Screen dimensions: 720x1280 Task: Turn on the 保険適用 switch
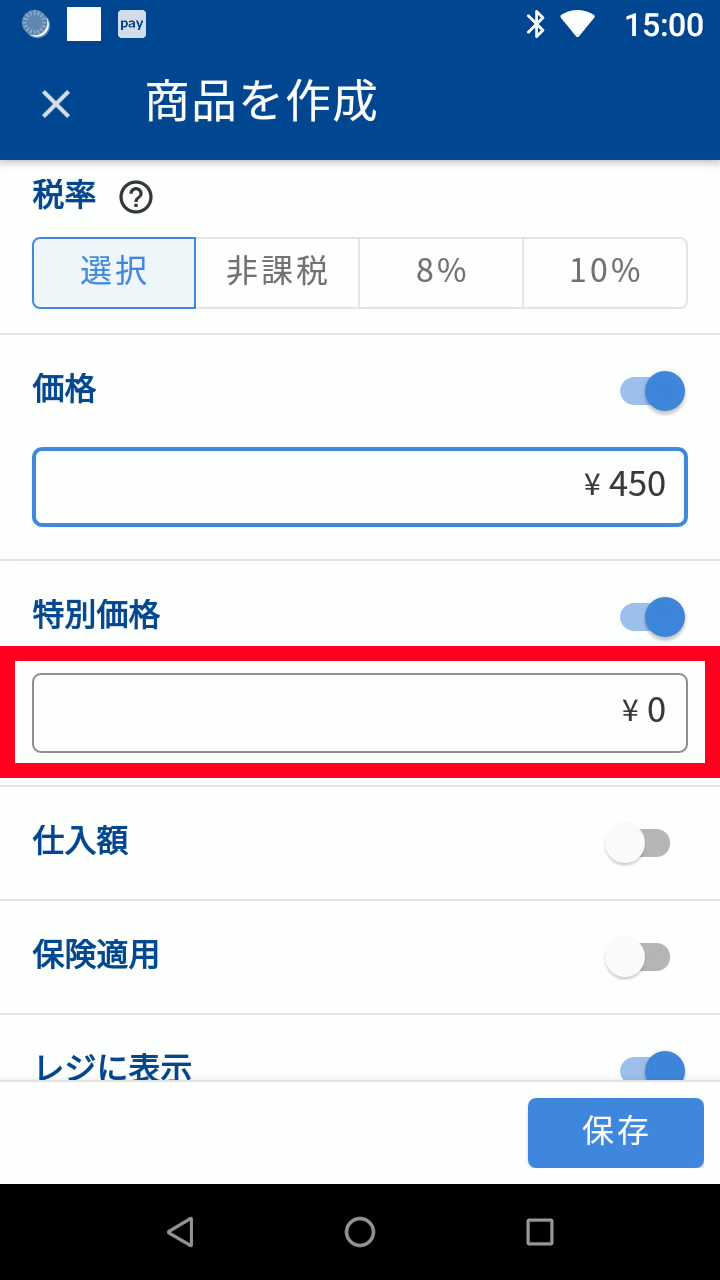[x=638, y=958]
